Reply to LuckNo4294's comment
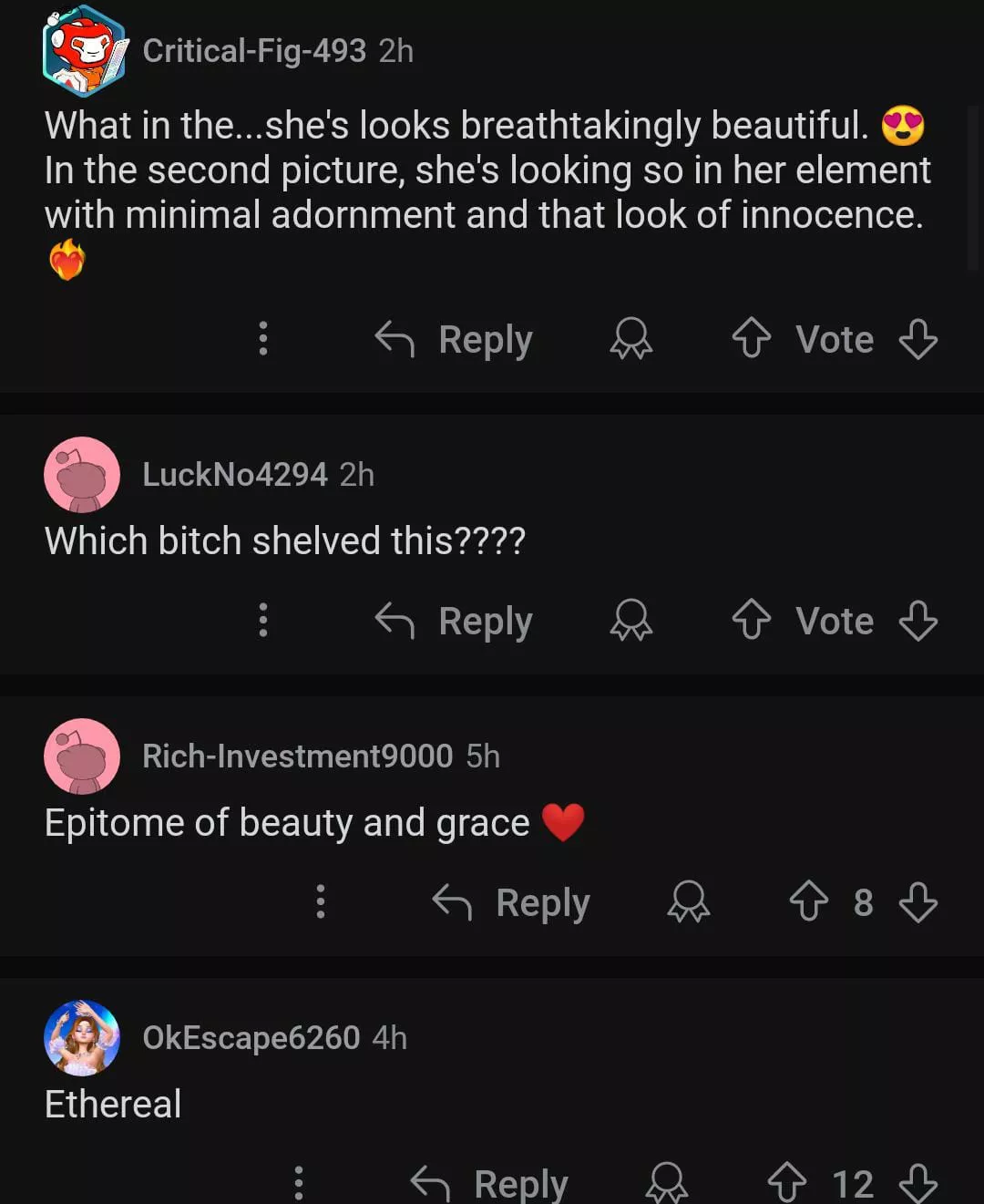 pos(455,622)
